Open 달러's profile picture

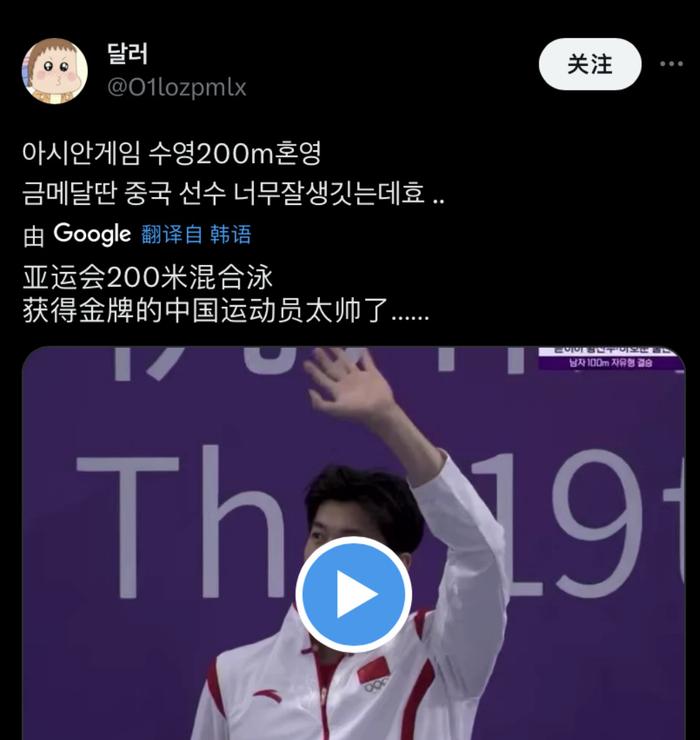[x=55, y=70]
